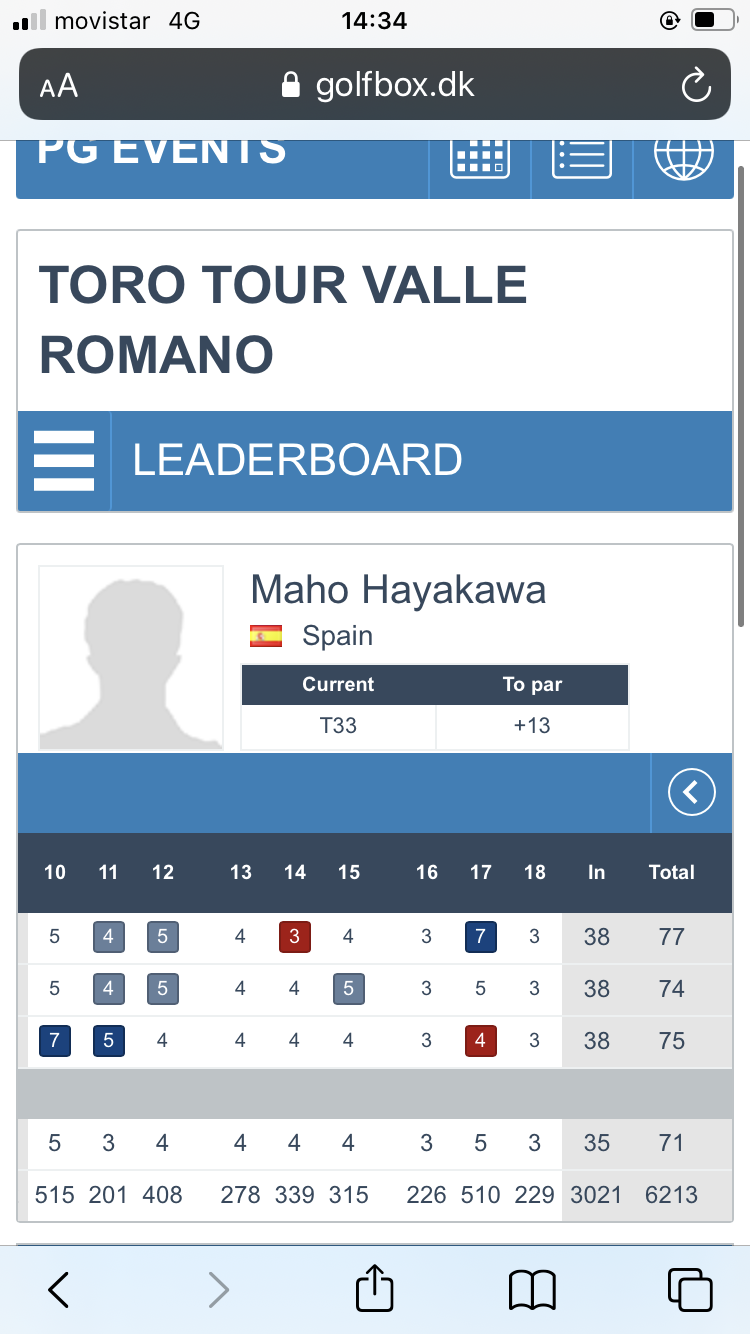Screen dimensions: 750x1334
Task: Open the AA text size options
Action: [59, 86]
